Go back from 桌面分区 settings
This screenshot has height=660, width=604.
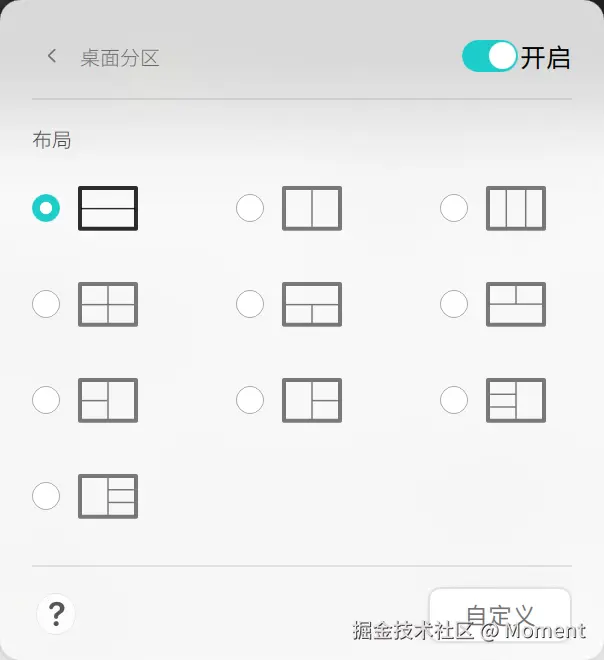52,57
